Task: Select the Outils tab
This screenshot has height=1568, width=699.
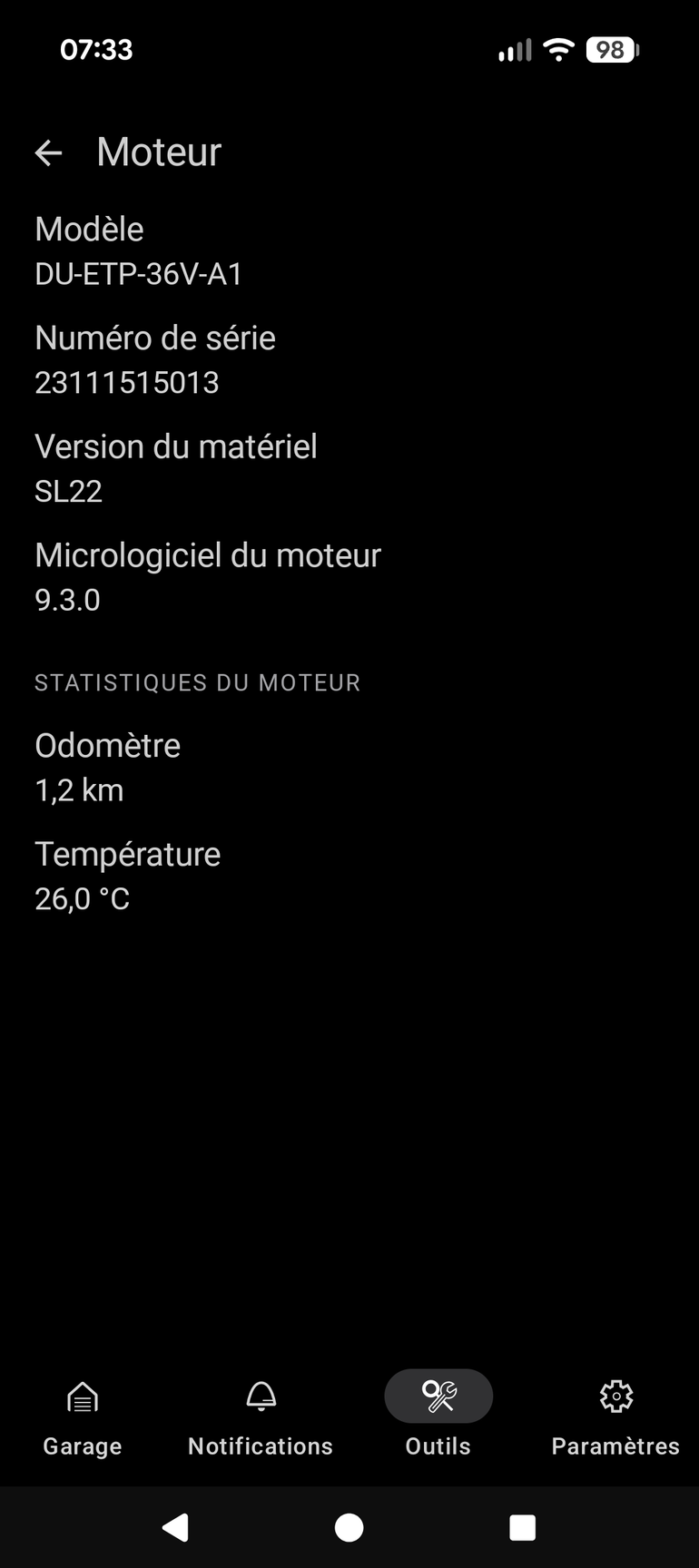Action: point(438,1418)
